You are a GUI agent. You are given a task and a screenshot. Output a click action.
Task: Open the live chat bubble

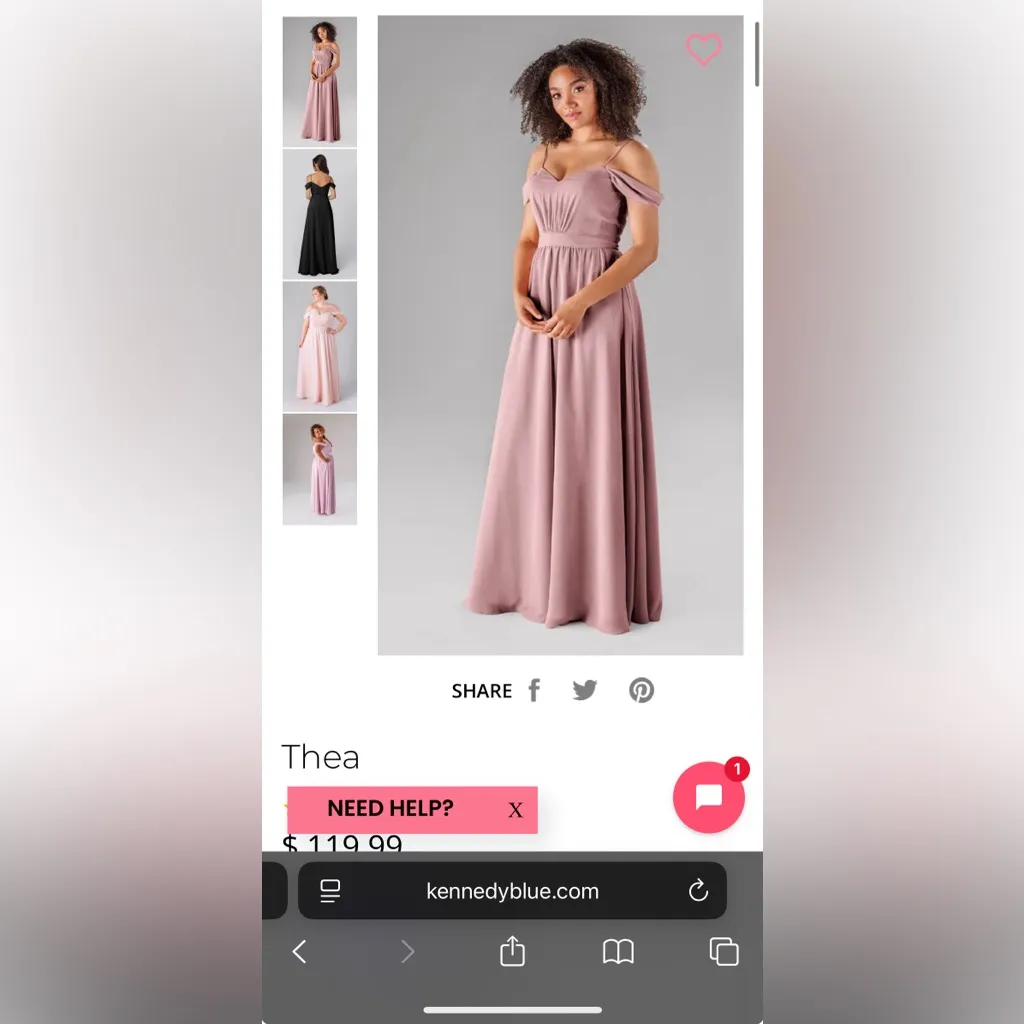click(x=709, y=797)
